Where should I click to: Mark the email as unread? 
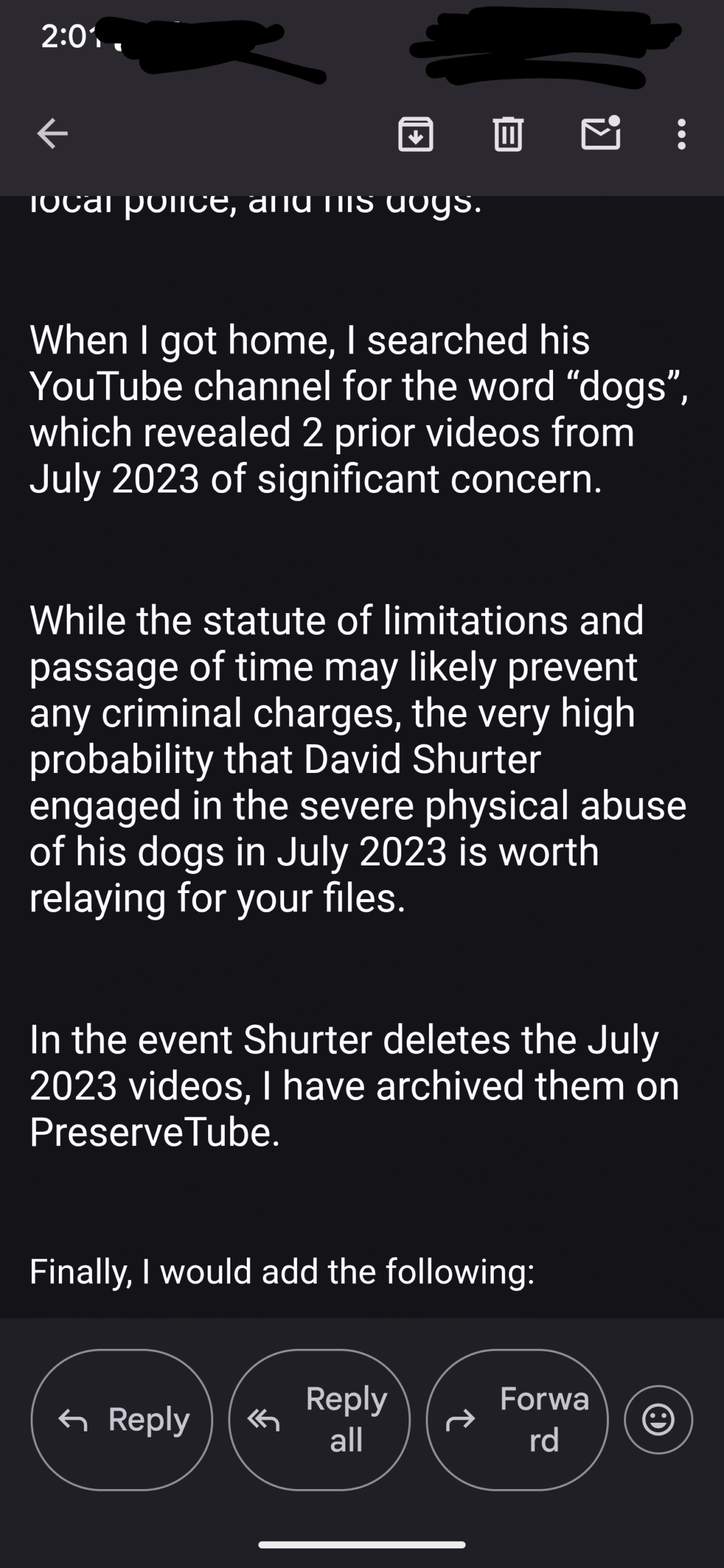pos(600,133)
